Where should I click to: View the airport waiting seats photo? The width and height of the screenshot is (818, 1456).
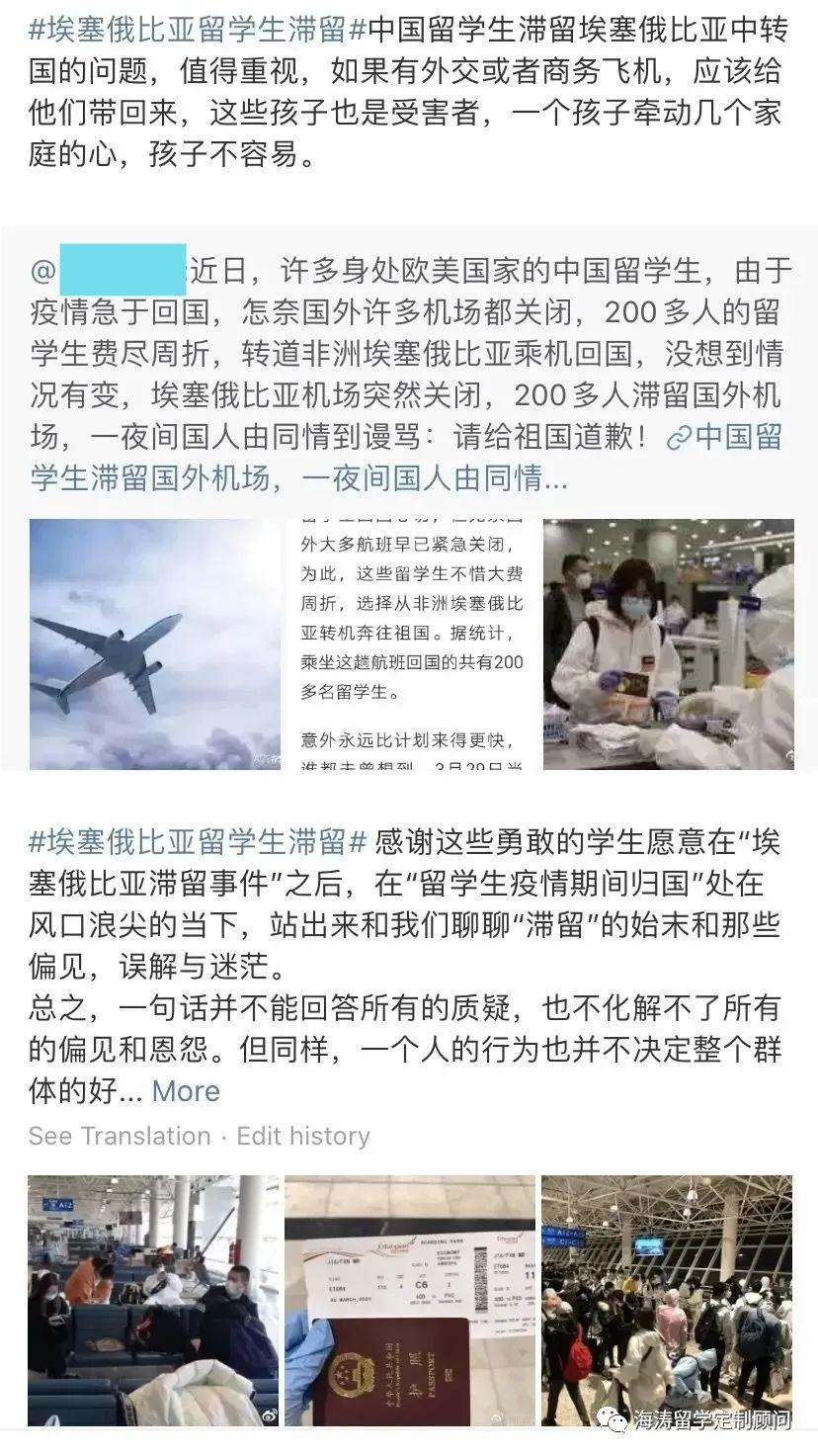coord(153,1300)
